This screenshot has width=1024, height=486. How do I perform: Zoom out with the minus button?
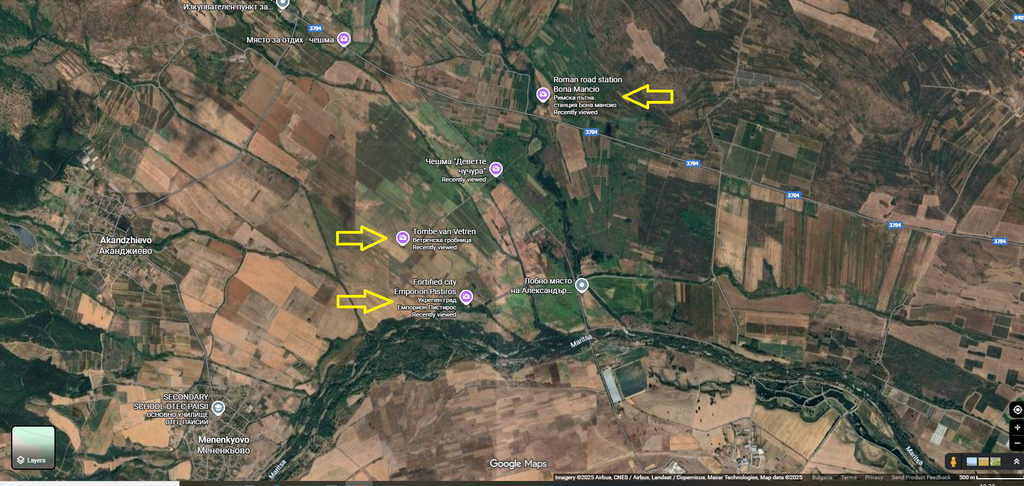pyautogui.click(x=1016, y=443)
